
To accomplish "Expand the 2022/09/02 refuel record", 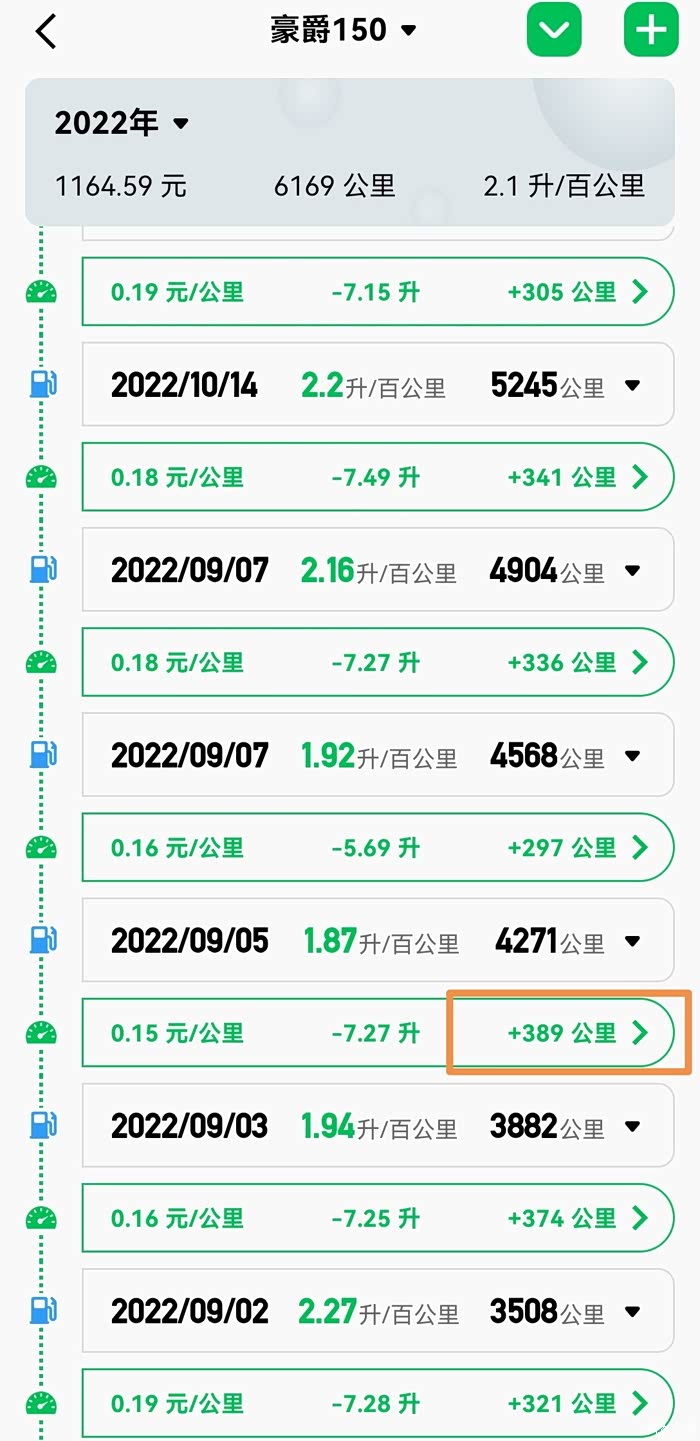I will [632, 1311].
